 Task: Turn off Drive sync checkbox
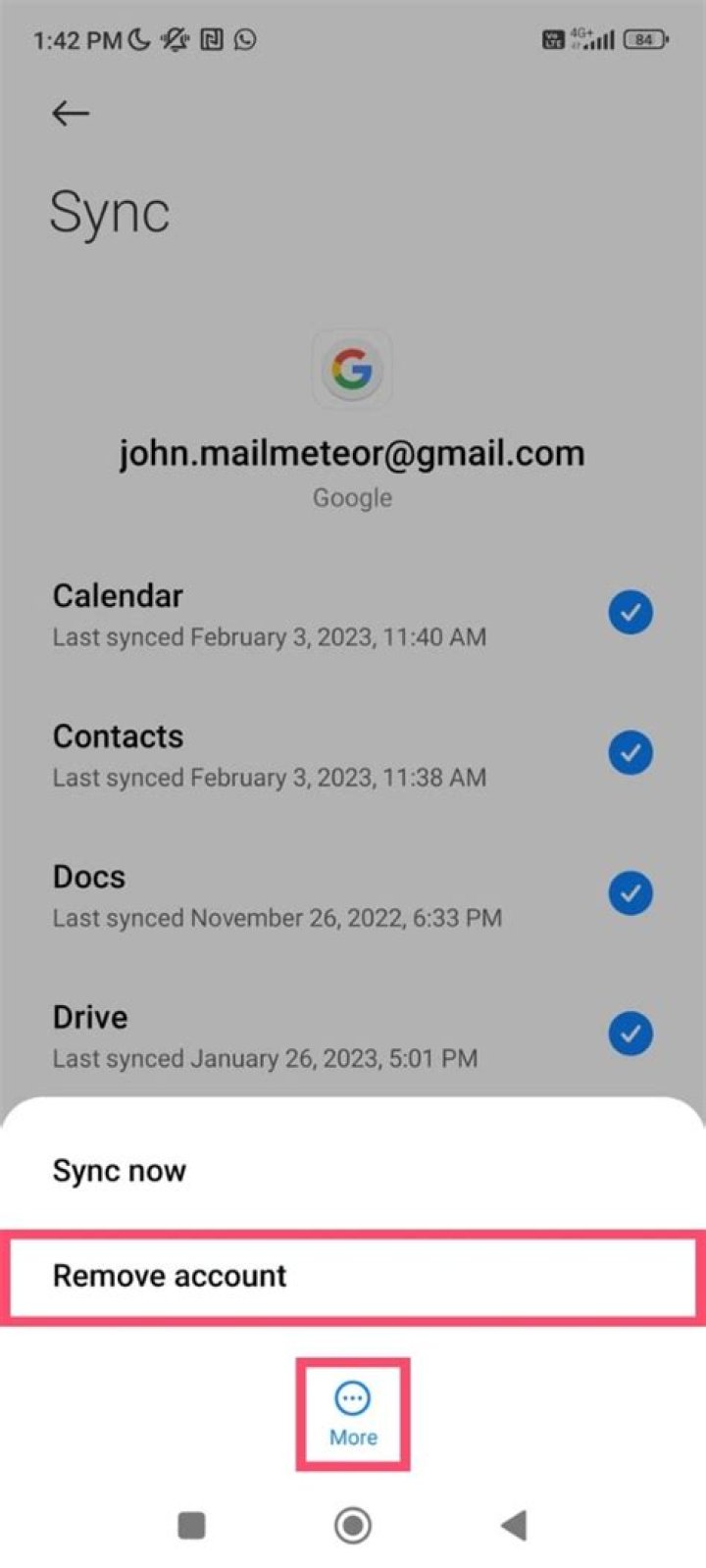[x=630, y=1034]
